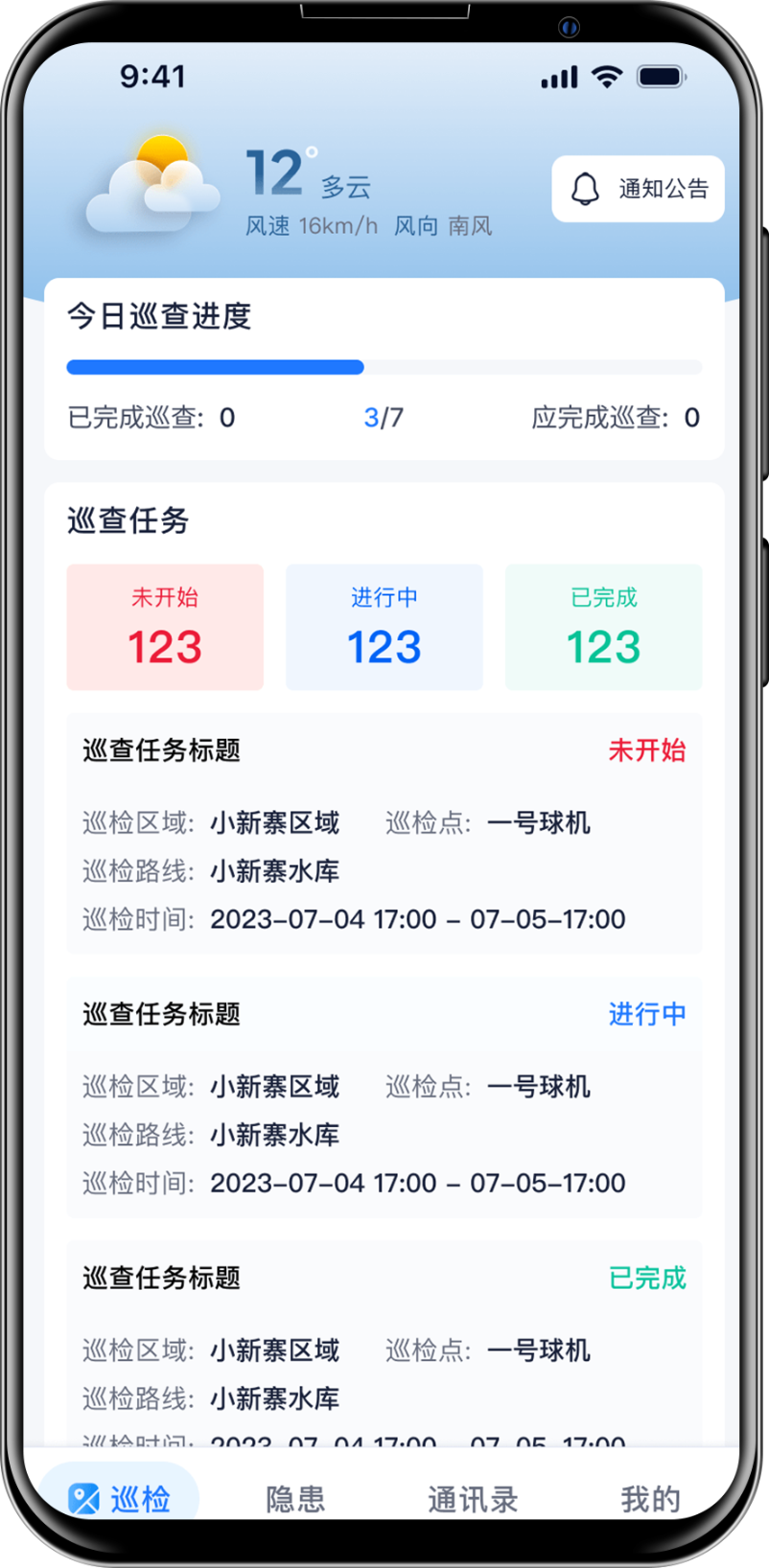Image resolution: width=769 pixels, height=1568 pixels.
Task: Switch to the 巡检 tab
Action: tap(120, 1497)
